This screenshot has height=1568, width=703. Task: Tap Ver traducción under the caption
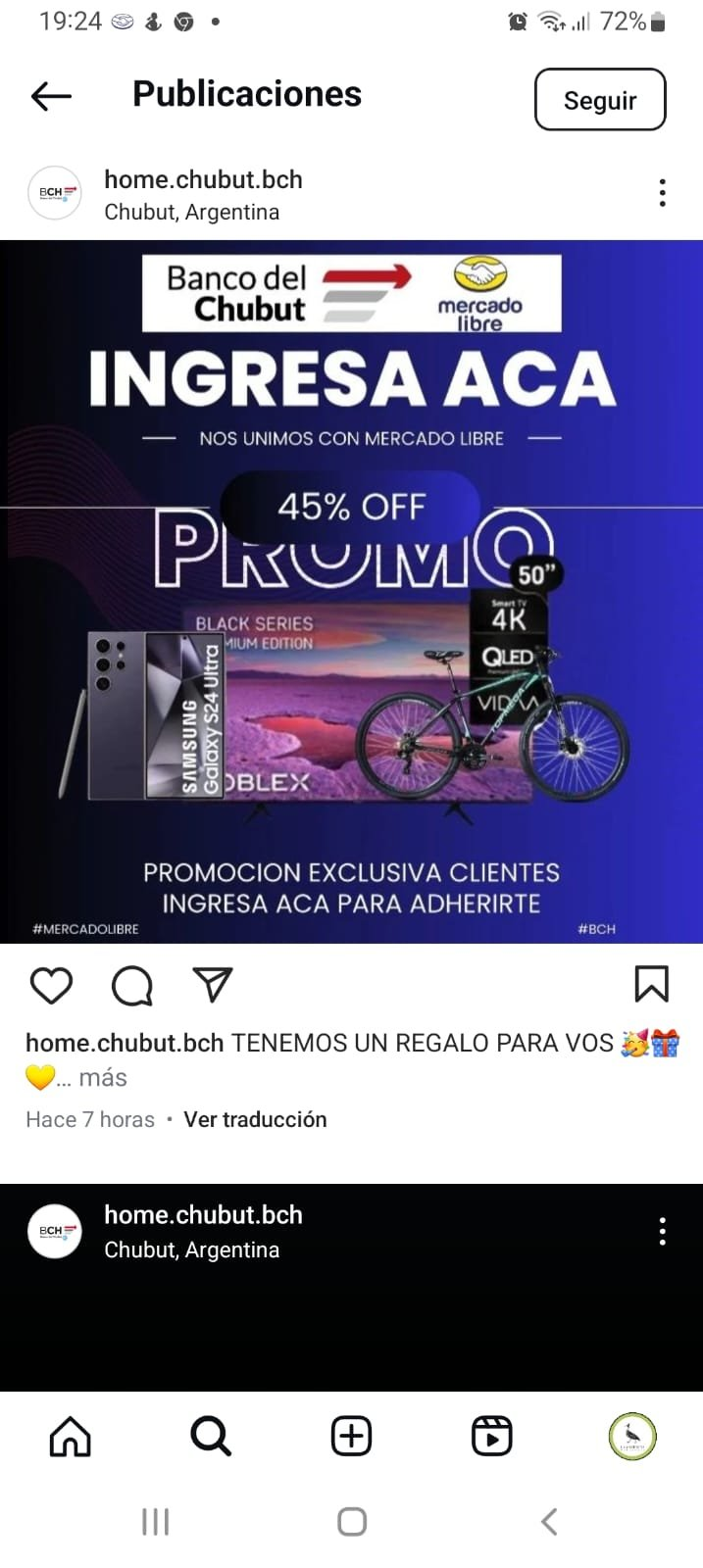pos(255,1119)
